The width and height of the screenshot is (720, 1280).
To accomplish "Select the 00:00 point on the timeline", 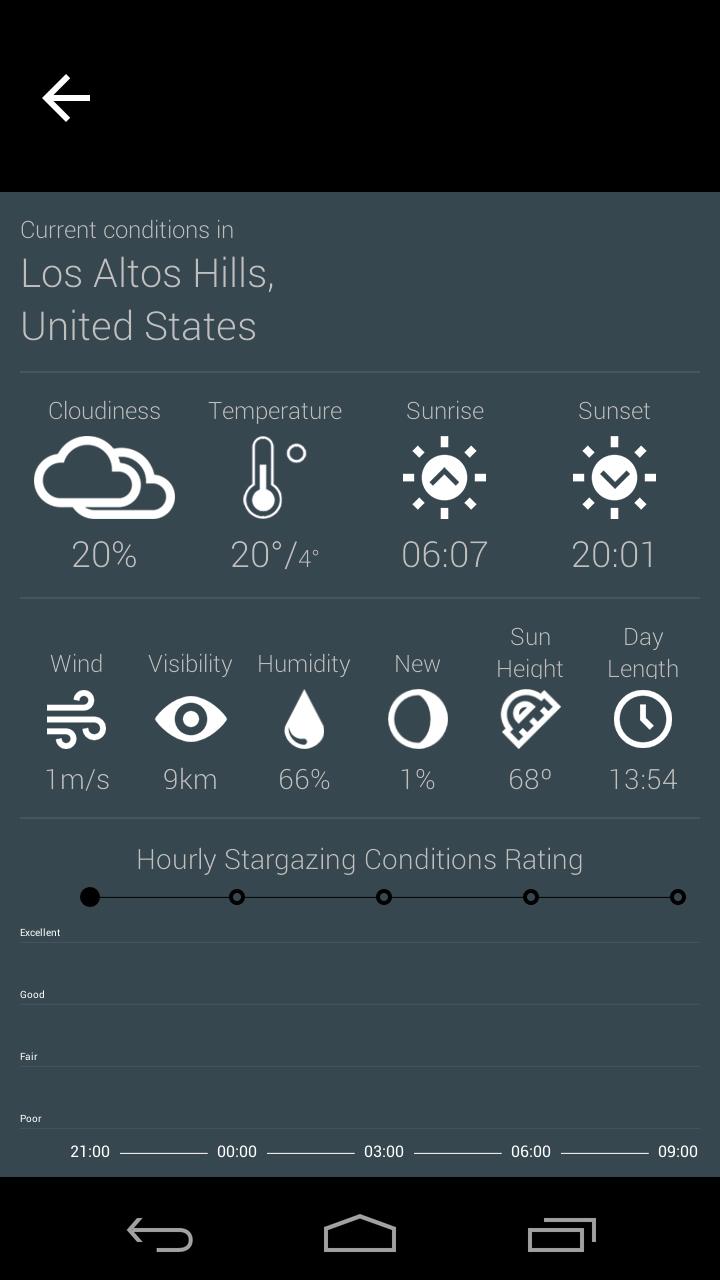I will click(237, 897).
